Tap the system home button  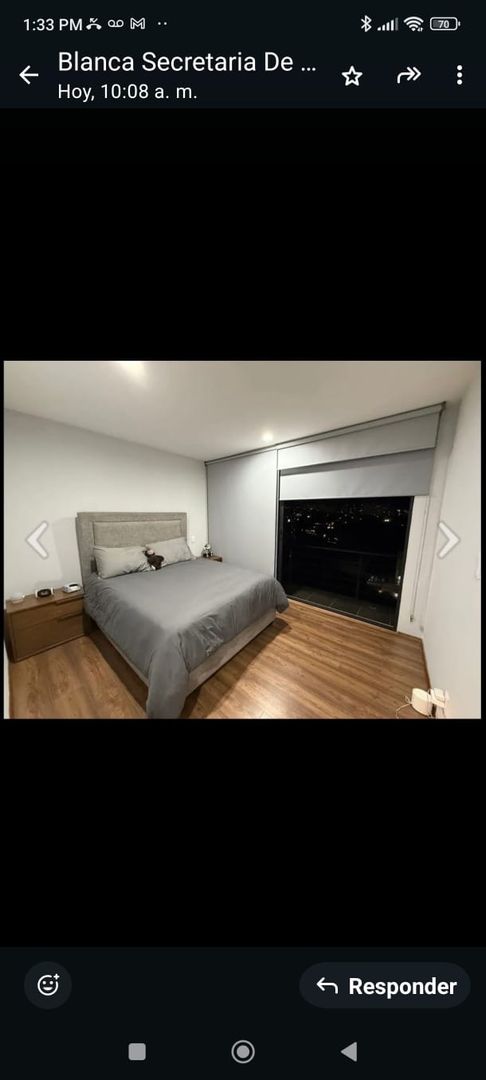[x=243, y=1052]
